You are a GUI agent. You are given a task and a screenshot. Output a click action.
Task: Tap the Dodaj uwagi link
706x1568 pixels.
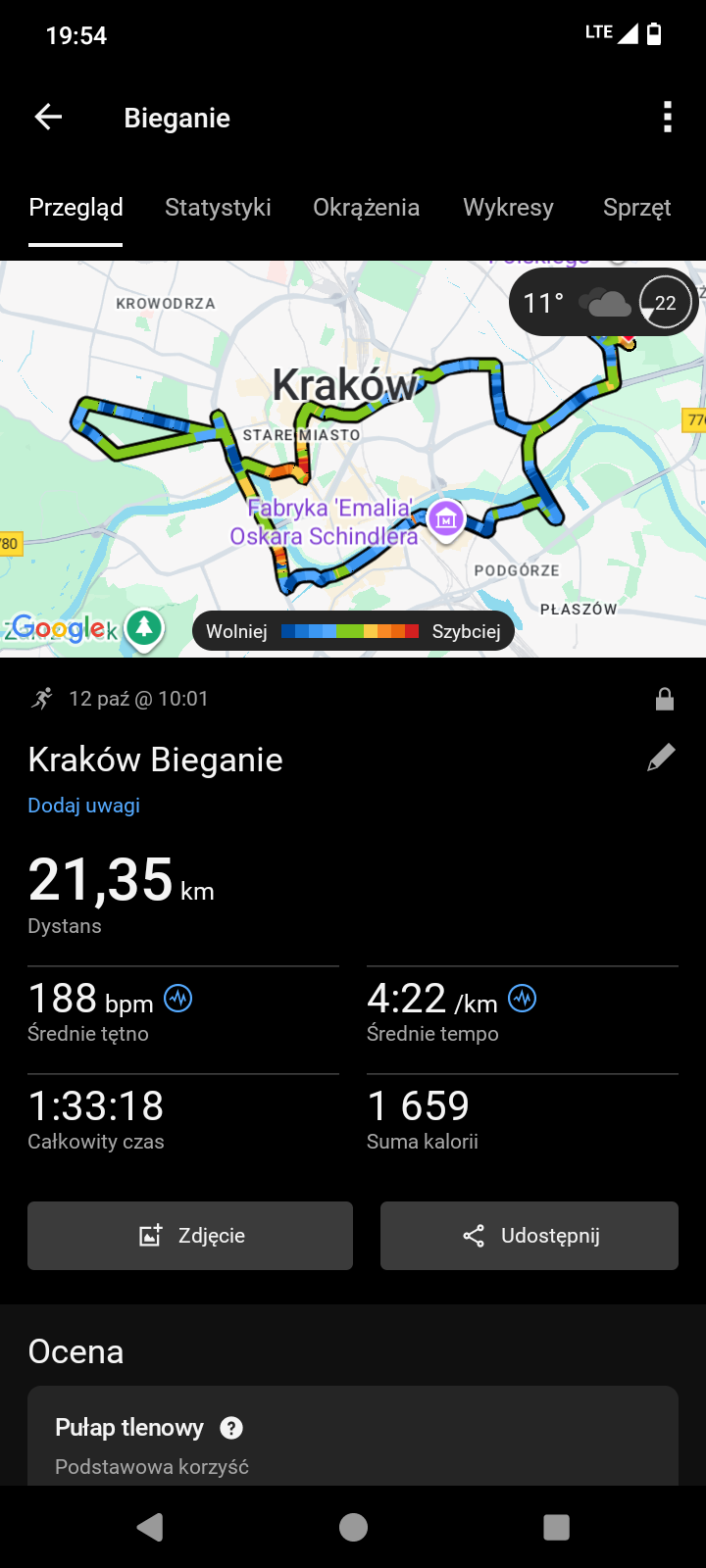(83, 806)
